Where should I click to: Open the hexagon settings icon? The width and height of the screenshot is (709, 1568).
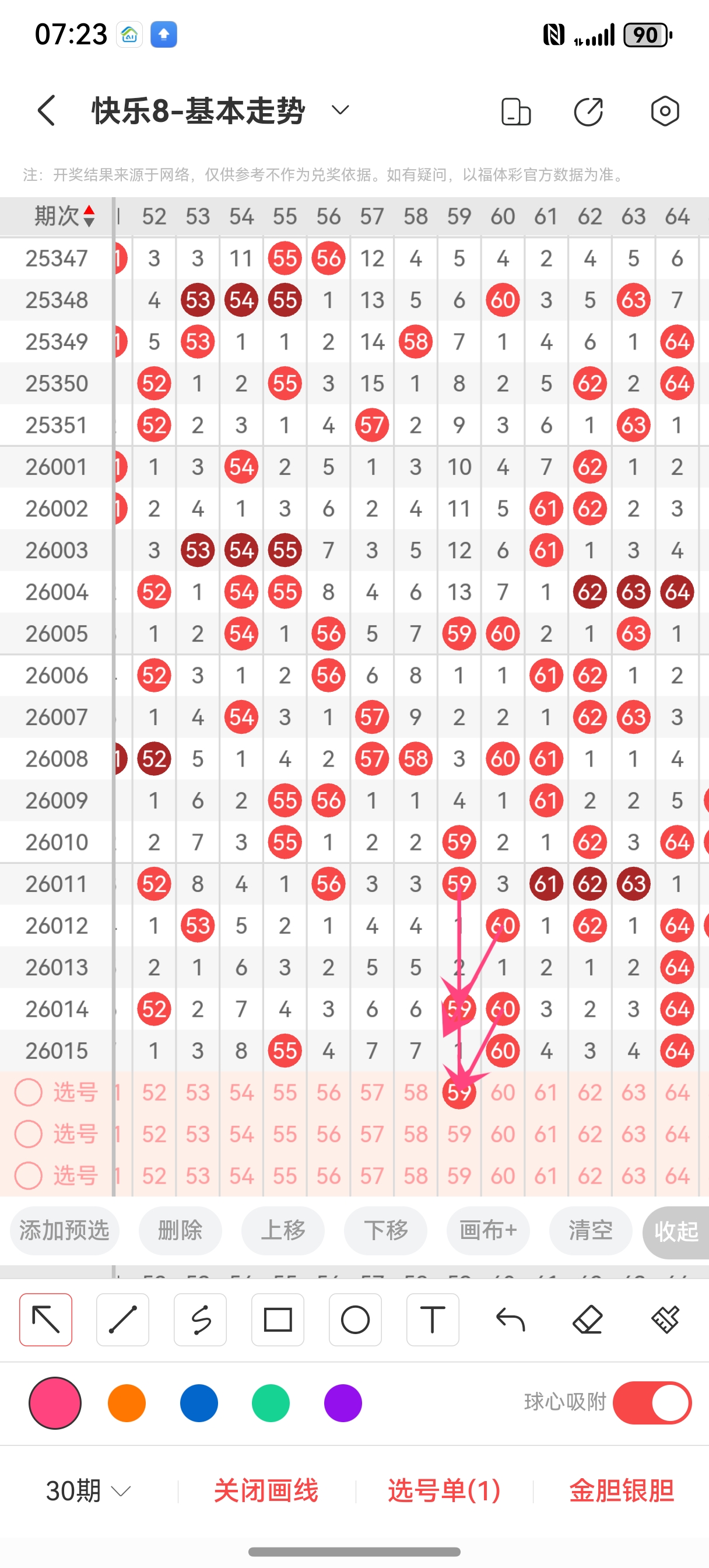(665, 111)
